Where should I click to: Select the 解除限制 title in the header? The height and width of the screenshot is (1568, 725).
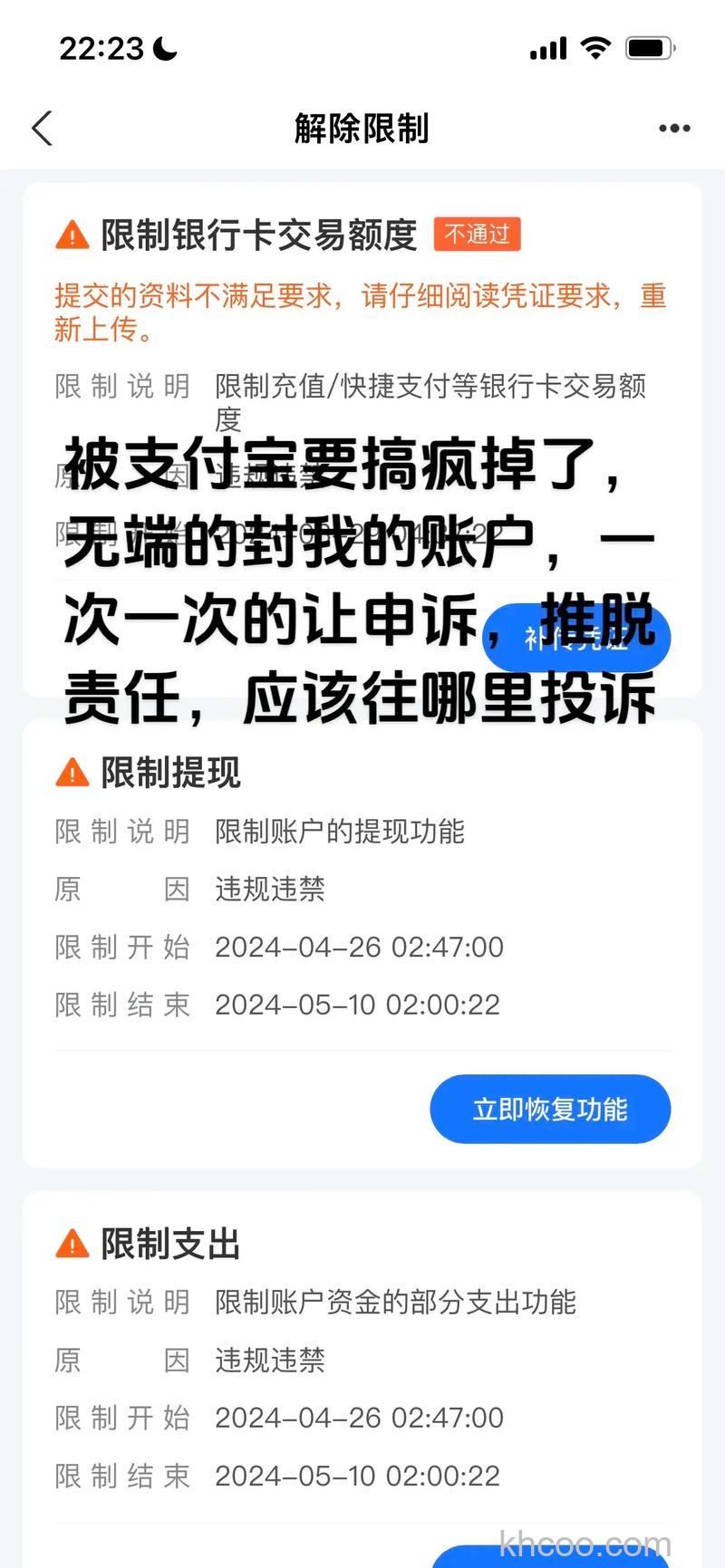point(362,128)
